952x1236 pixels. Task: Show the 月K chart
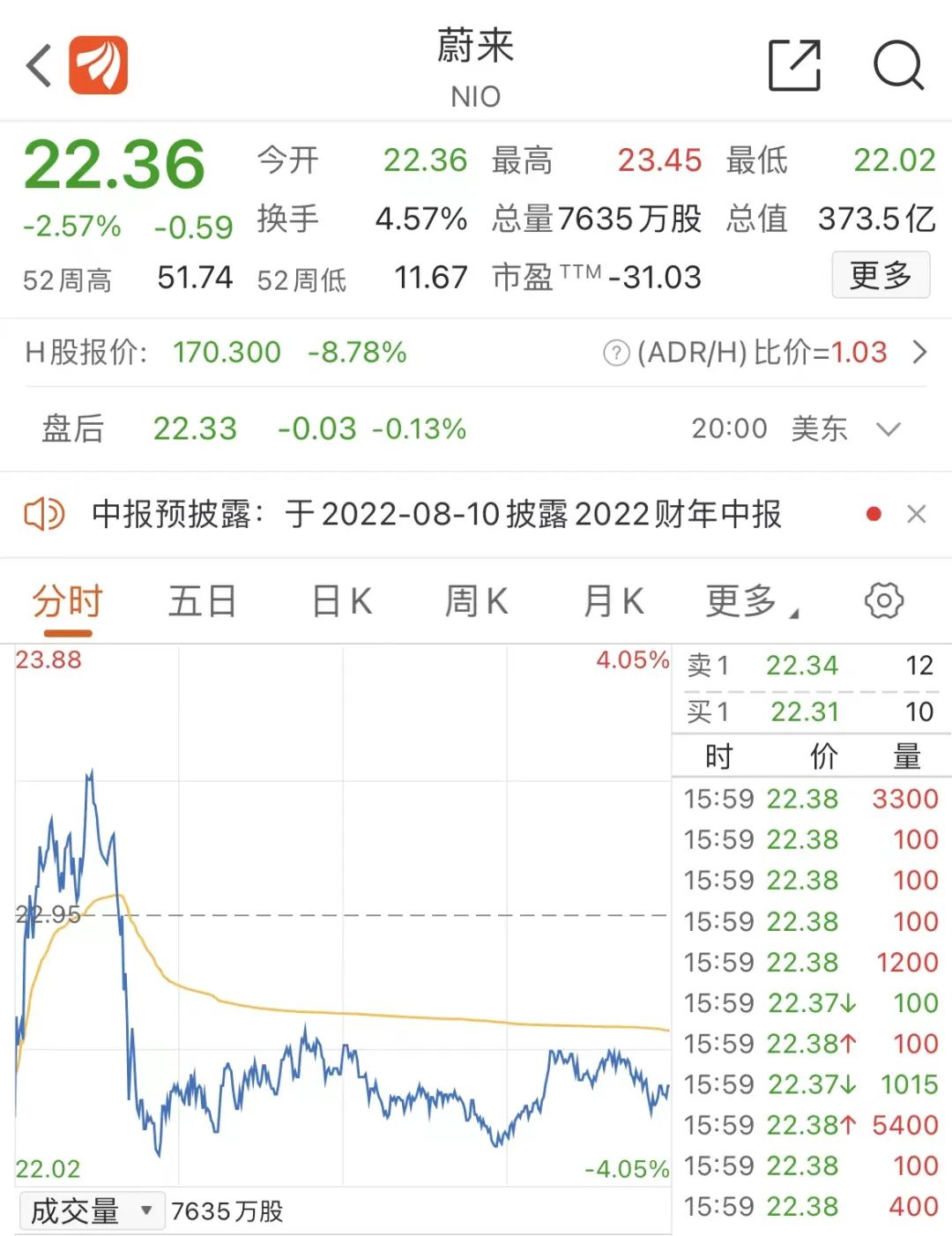pos(614,602)
